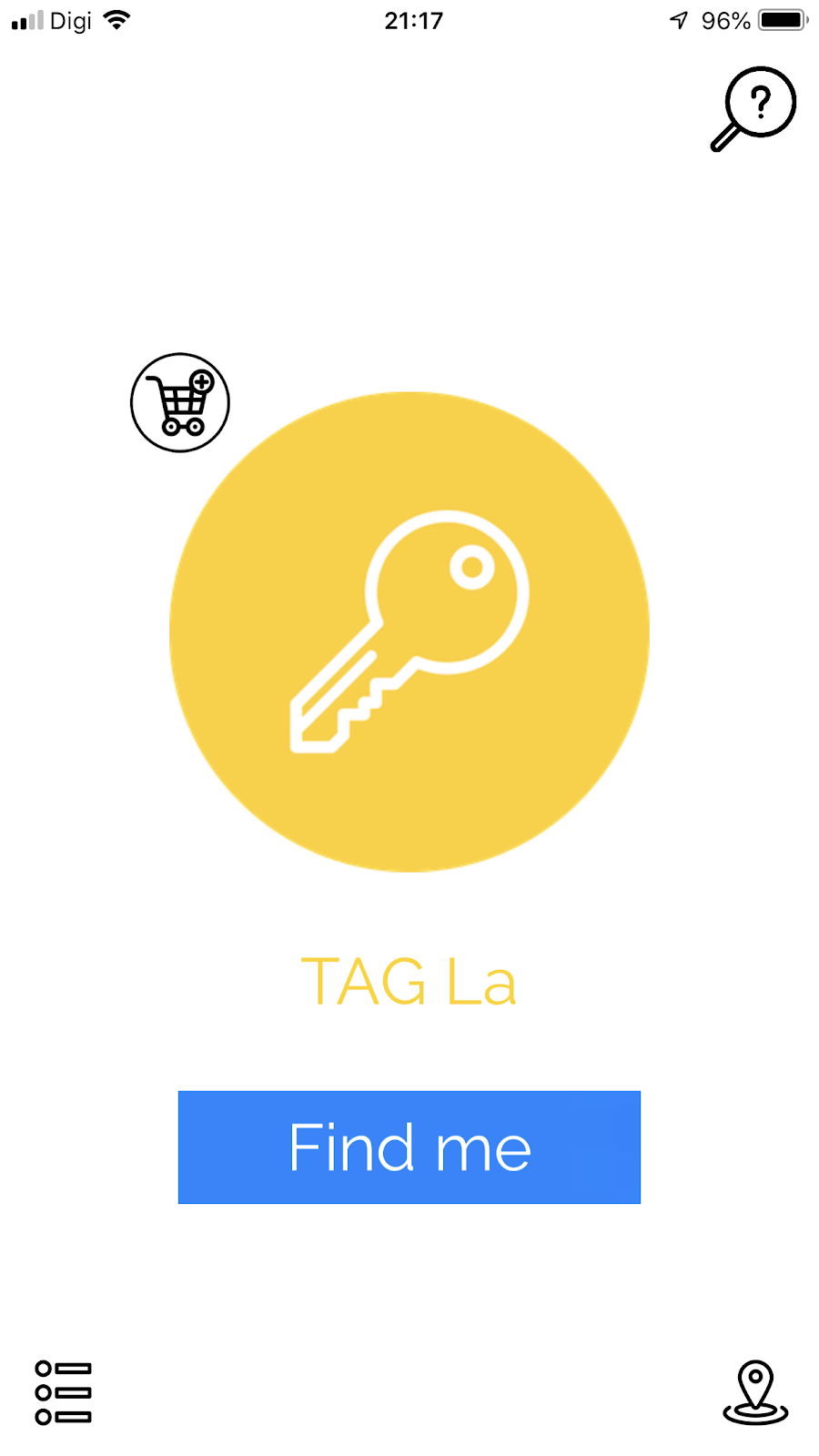Open the help magnifier icon

(753, 108)
